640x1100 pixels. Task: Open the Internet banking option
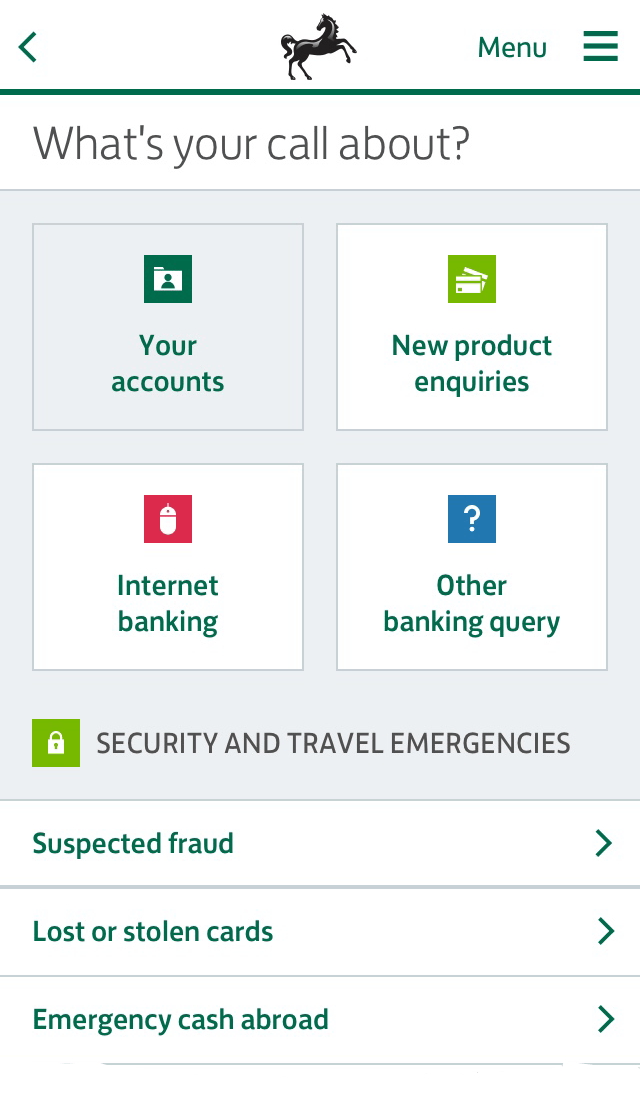click(x=168, y=567)
